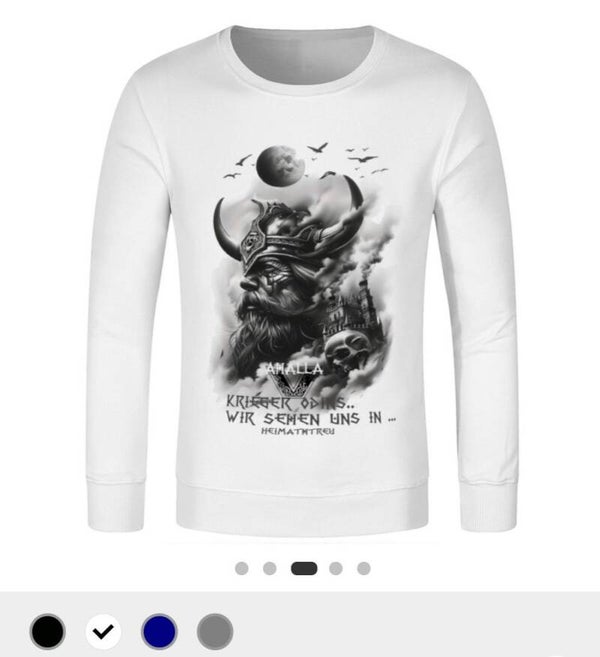The height and width of the screenshot is (657, 600).
Task: Jump to the first image indicator dot
Action: pyautogui.click(x=242, y=568)
